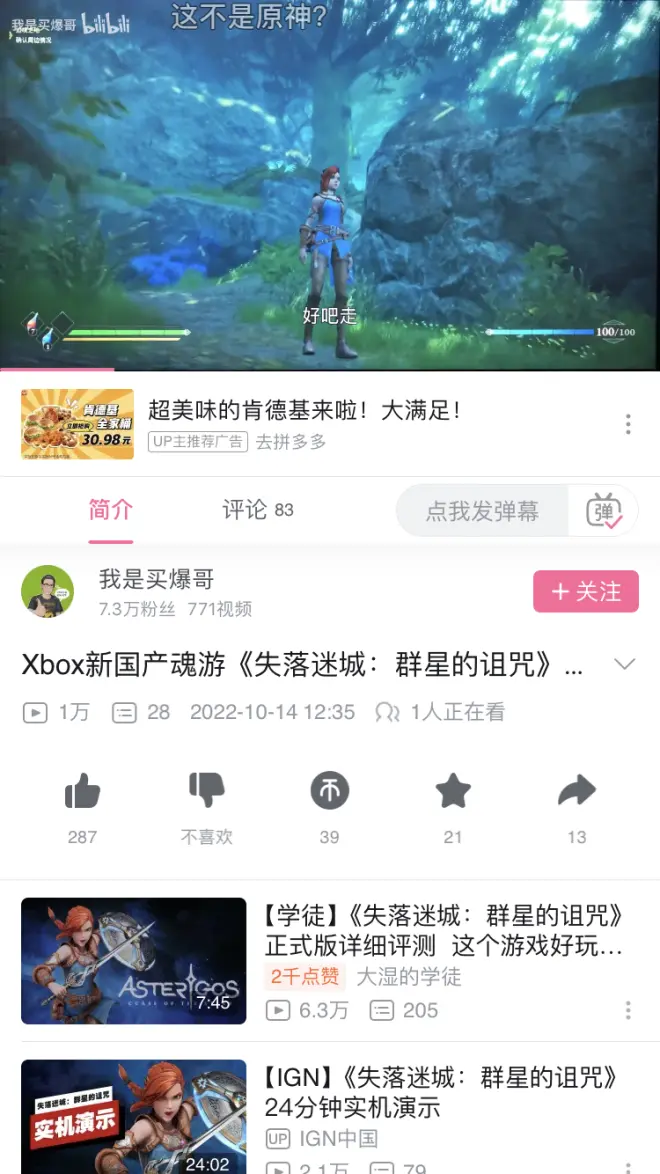Share this video via arrow icon
Viewport: 660px width, 1174px height.
(576, 792)
